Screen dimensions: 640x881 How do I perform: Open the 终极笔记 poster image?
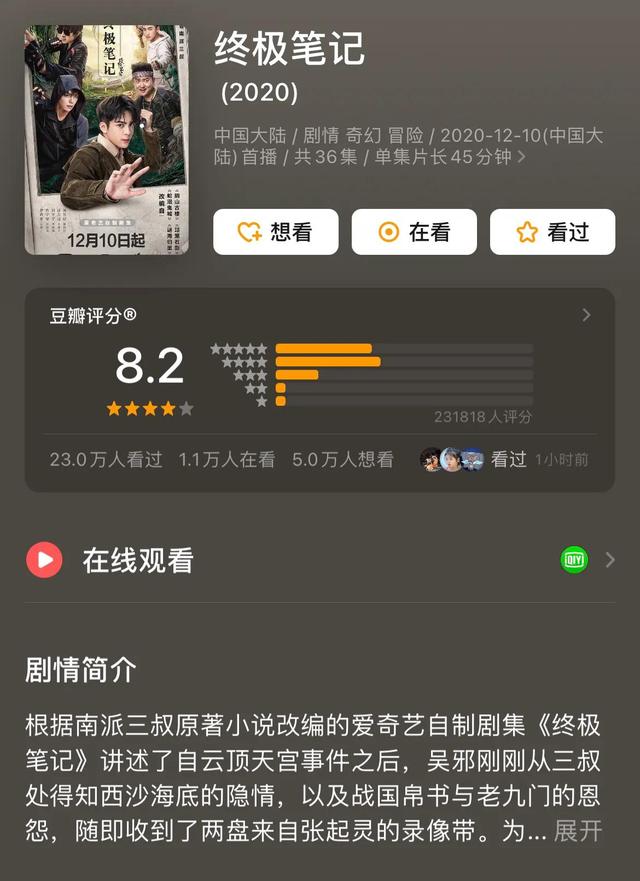106,140
